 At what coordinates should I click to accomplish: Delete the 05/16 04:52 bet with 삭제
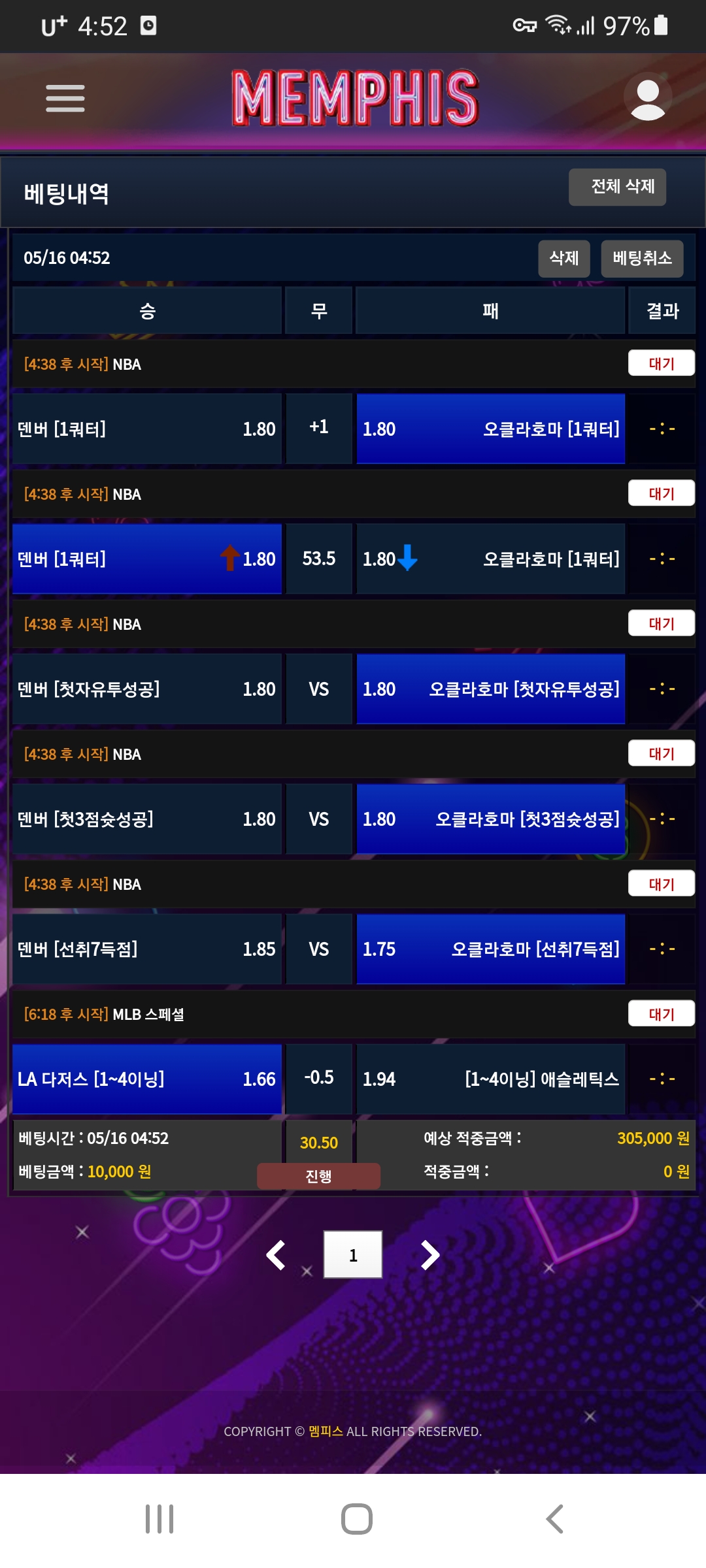point(564,258)
